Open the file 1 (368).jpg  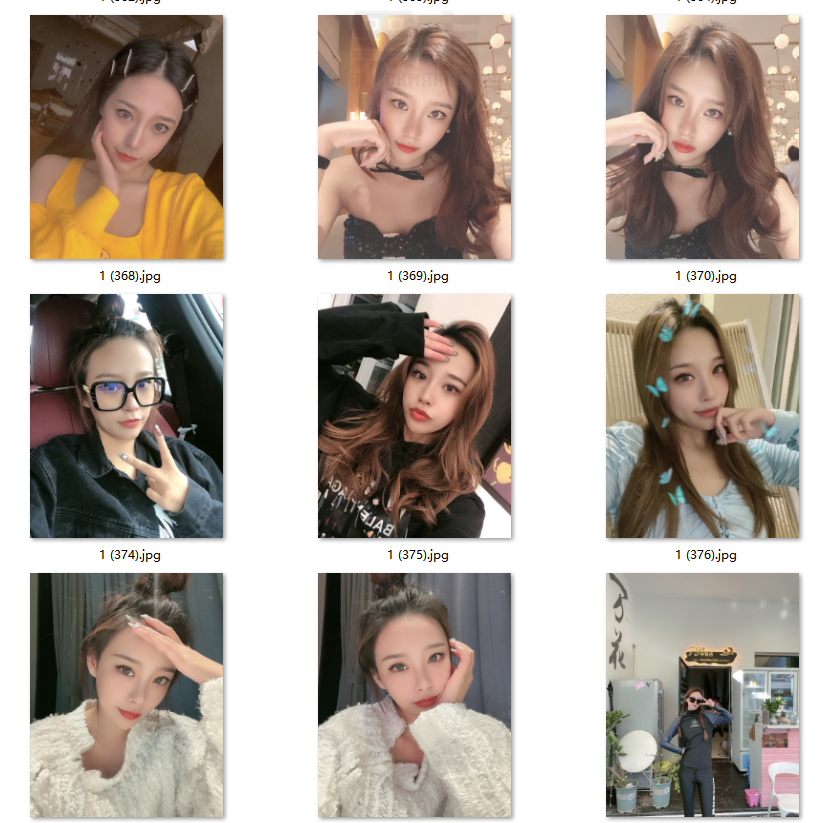tap(127, 138)
